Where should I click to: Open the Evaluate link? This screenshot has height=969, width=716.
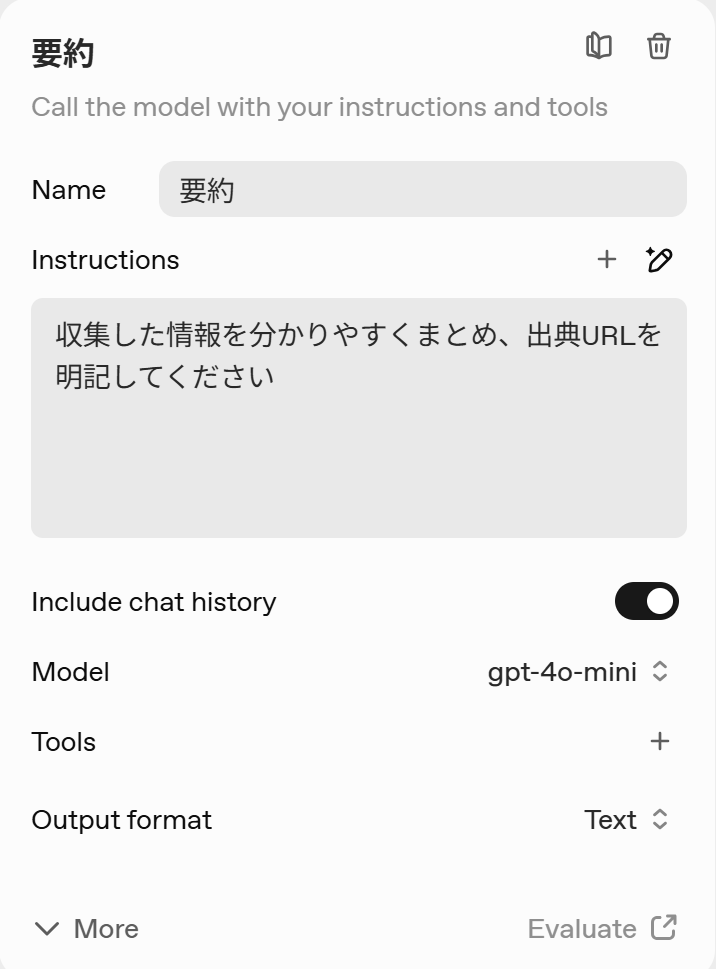[x=602, y=928]
